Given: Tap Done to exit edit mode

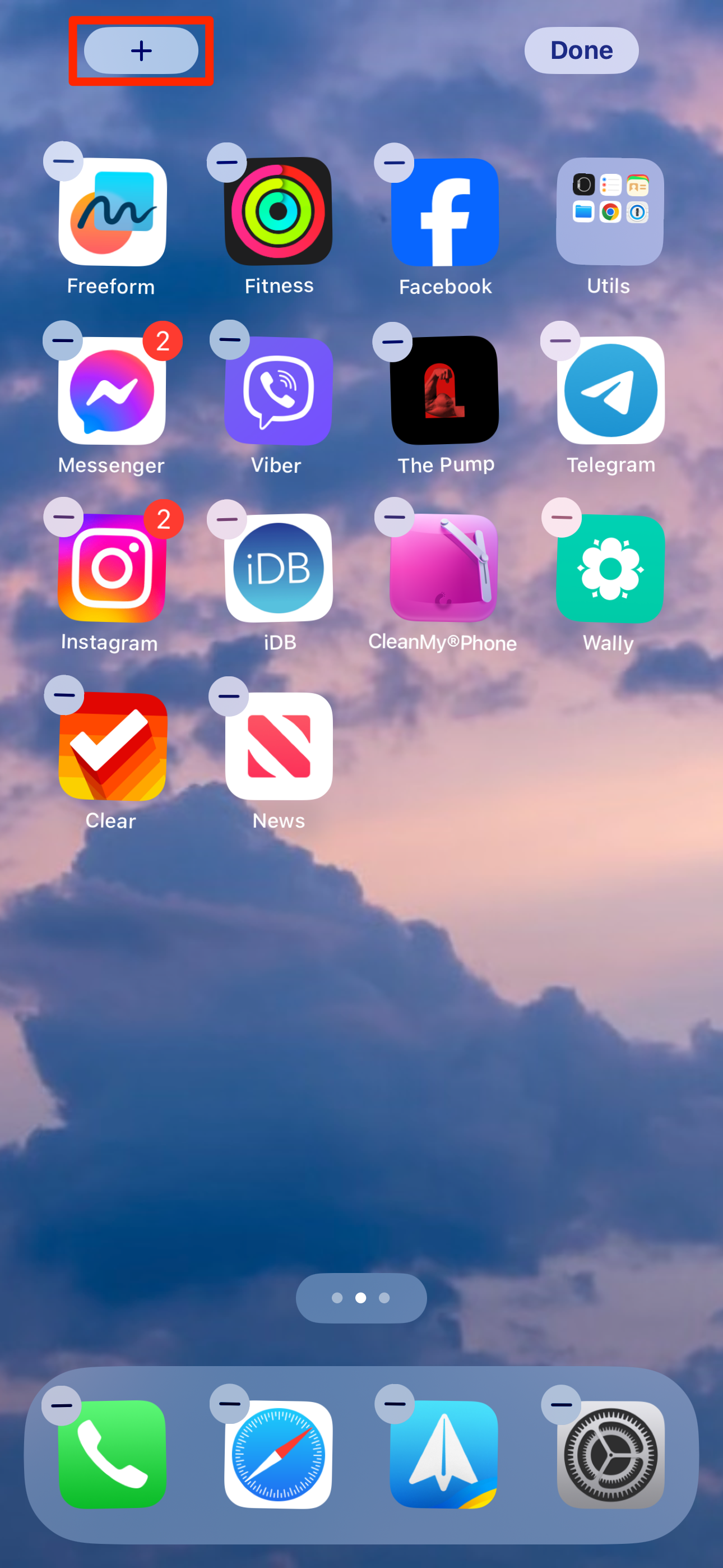Looking at the screenshot, I should pos(581,50).
